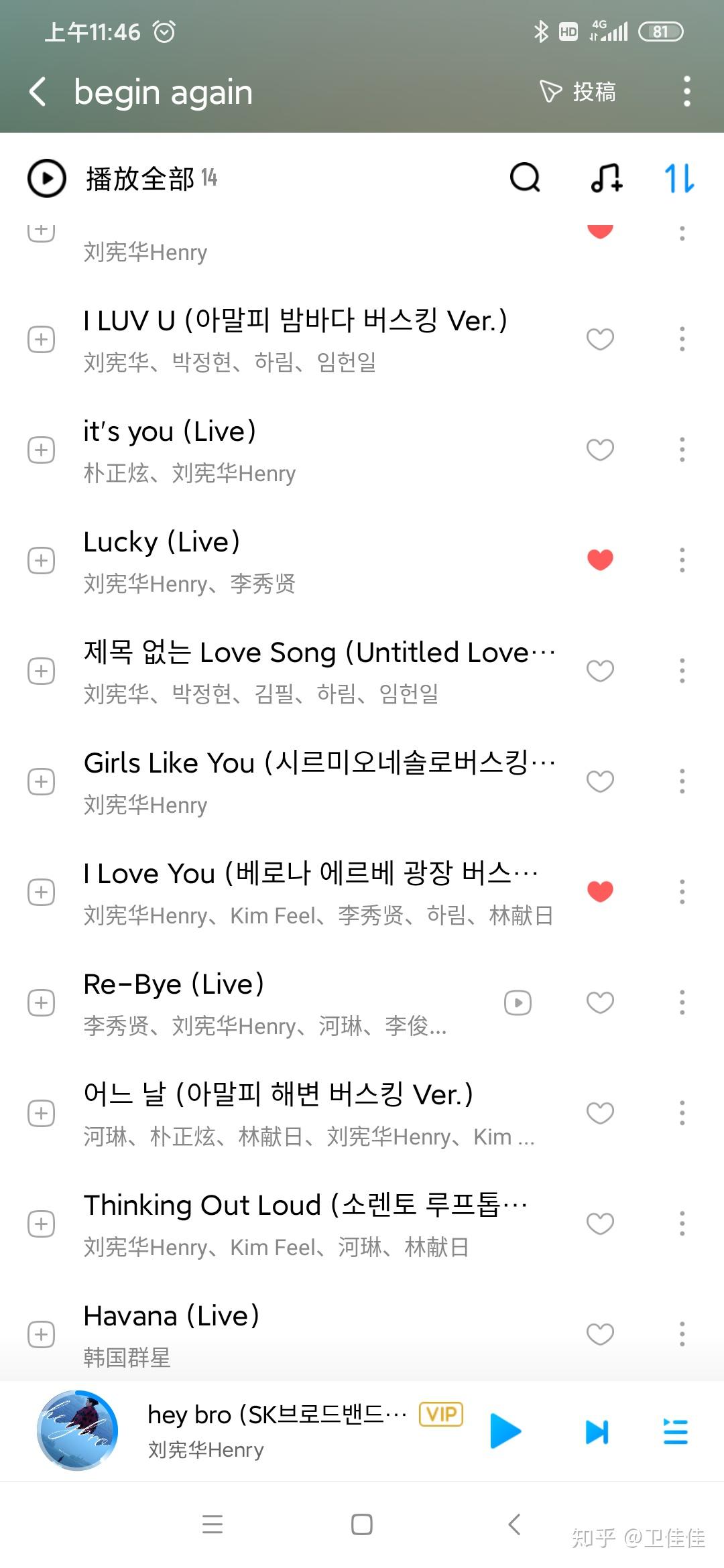Open the hey bro now-playing cover
The width and height of the screenshot is (724, 1568).
(77, 1430)
